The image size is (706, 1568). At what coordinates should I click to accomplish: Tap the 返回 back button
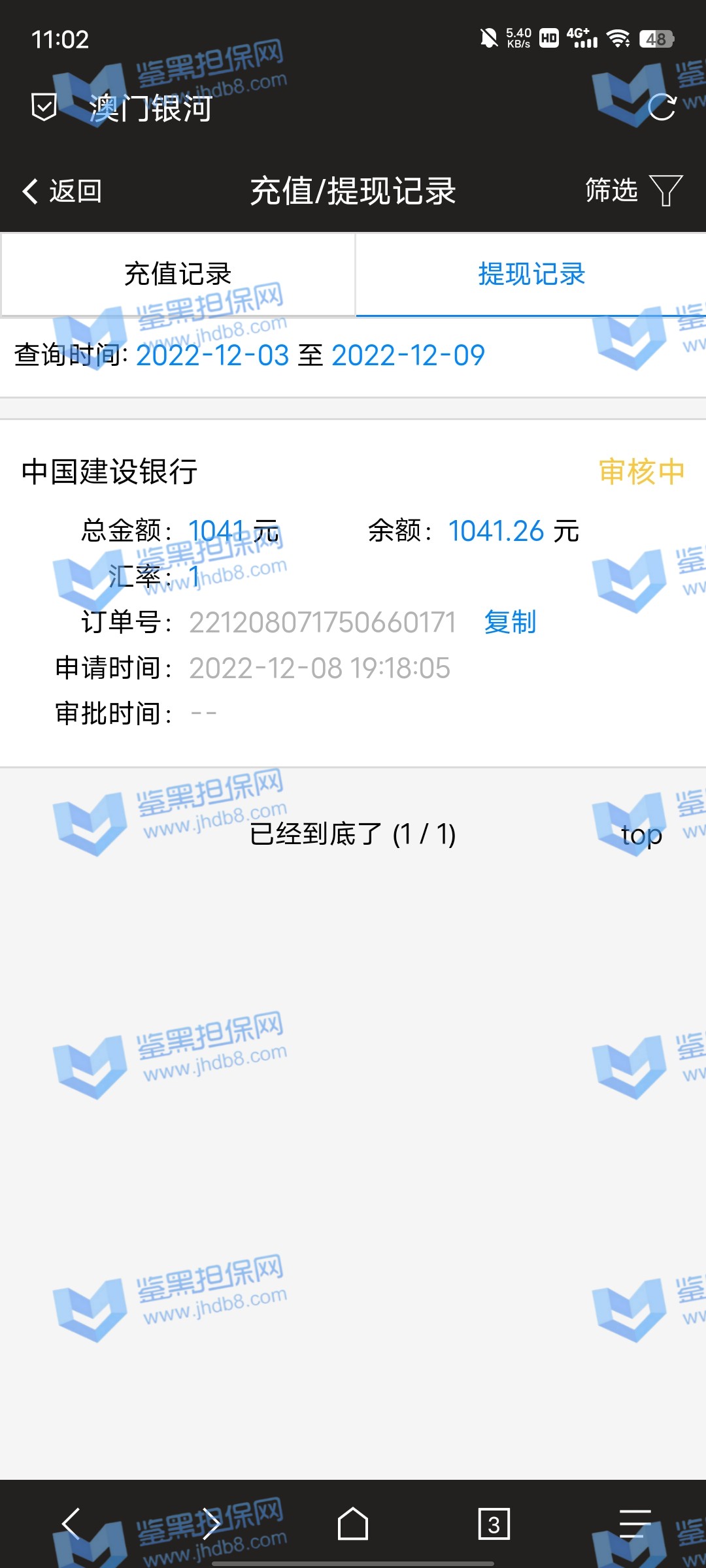(x=62, y=191)
